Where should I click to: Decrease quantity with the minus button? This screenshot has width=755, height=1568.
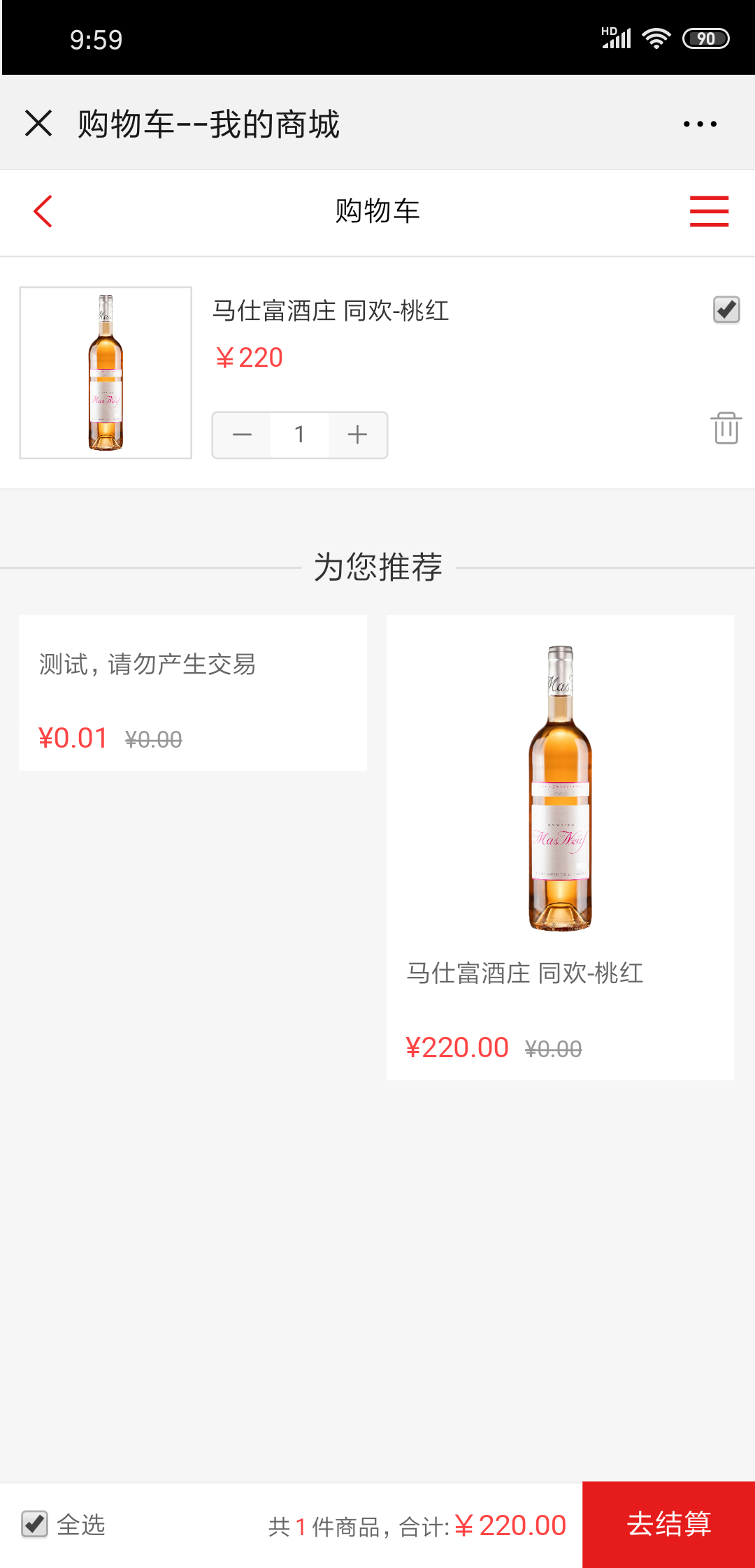242,435
